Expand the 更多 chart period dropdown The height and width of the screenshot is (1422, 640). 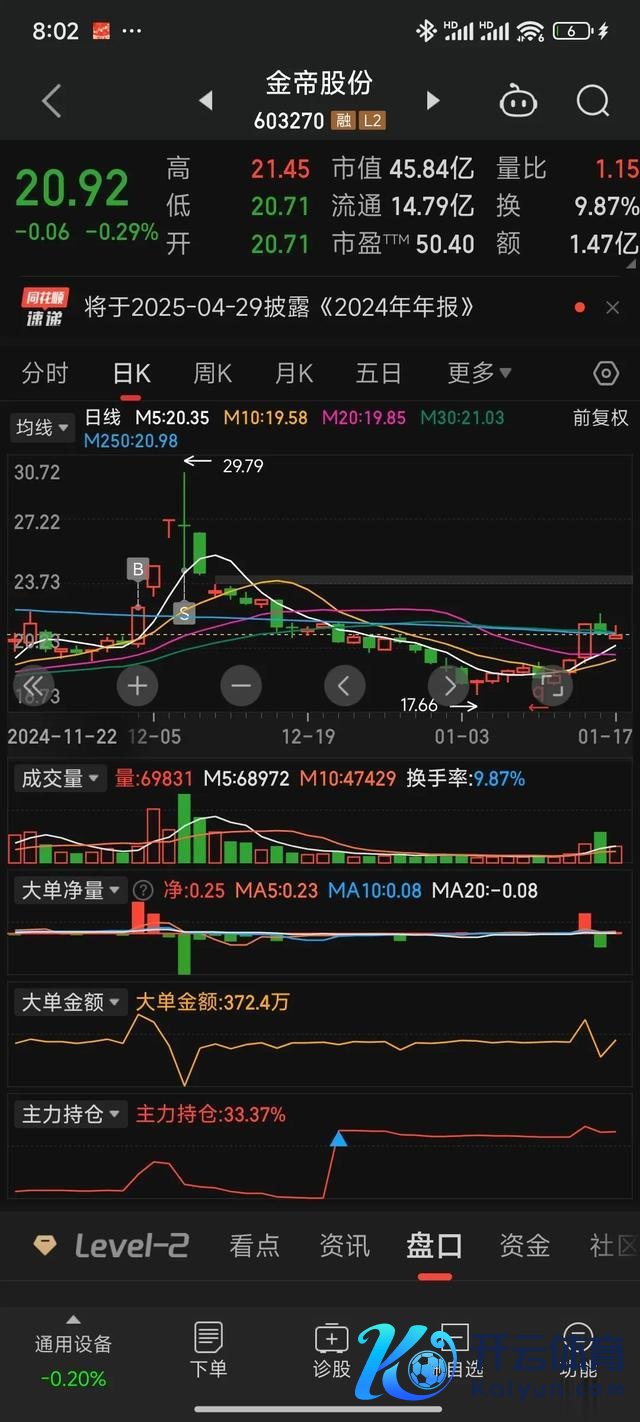click(479, 374)
